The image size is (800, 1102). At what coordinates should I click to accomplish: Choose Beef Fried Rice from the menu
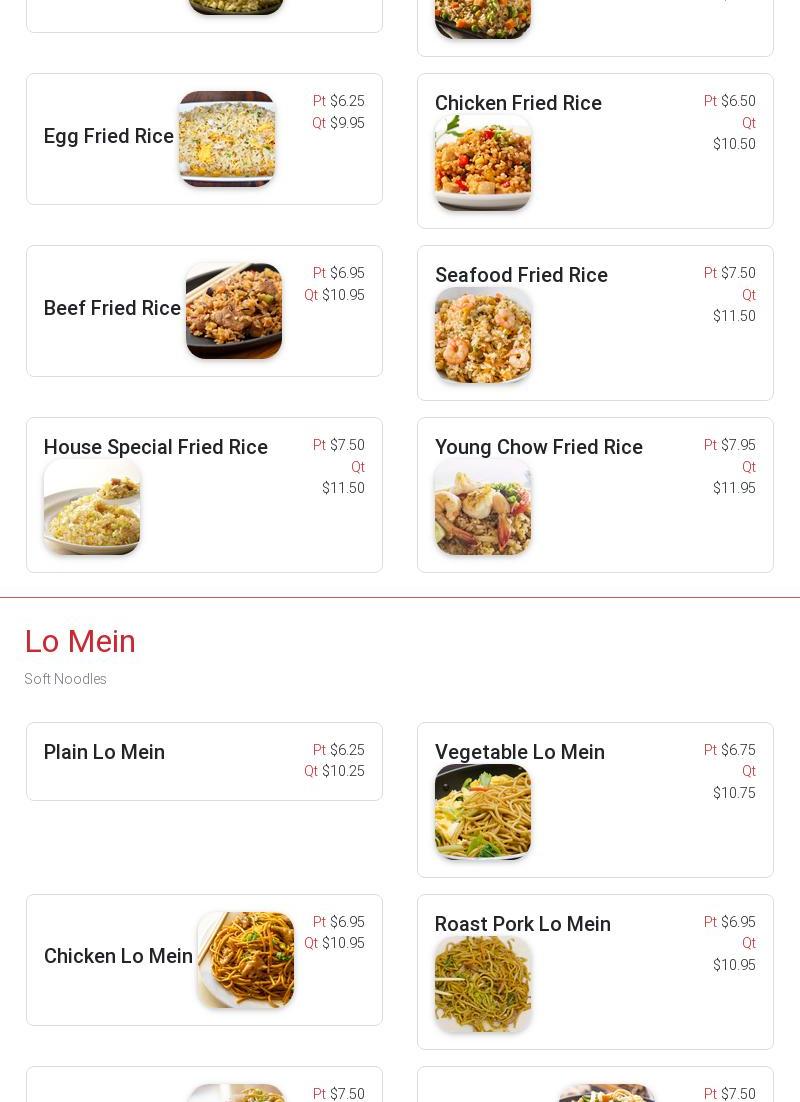[204, 311]
